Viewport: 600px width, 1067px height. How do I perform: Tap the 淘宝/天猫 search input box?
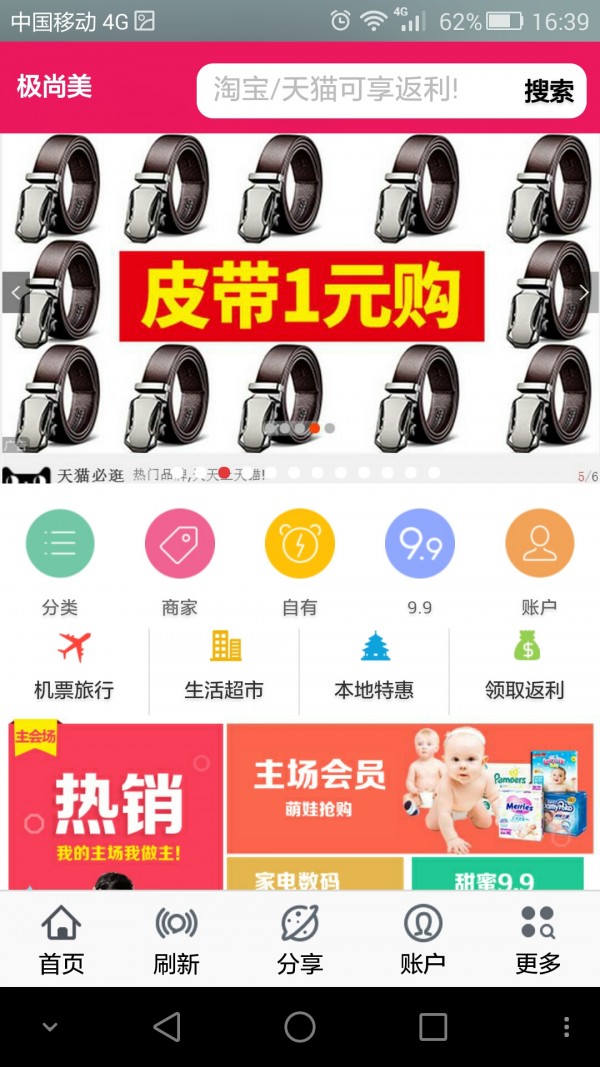point(355,91)
